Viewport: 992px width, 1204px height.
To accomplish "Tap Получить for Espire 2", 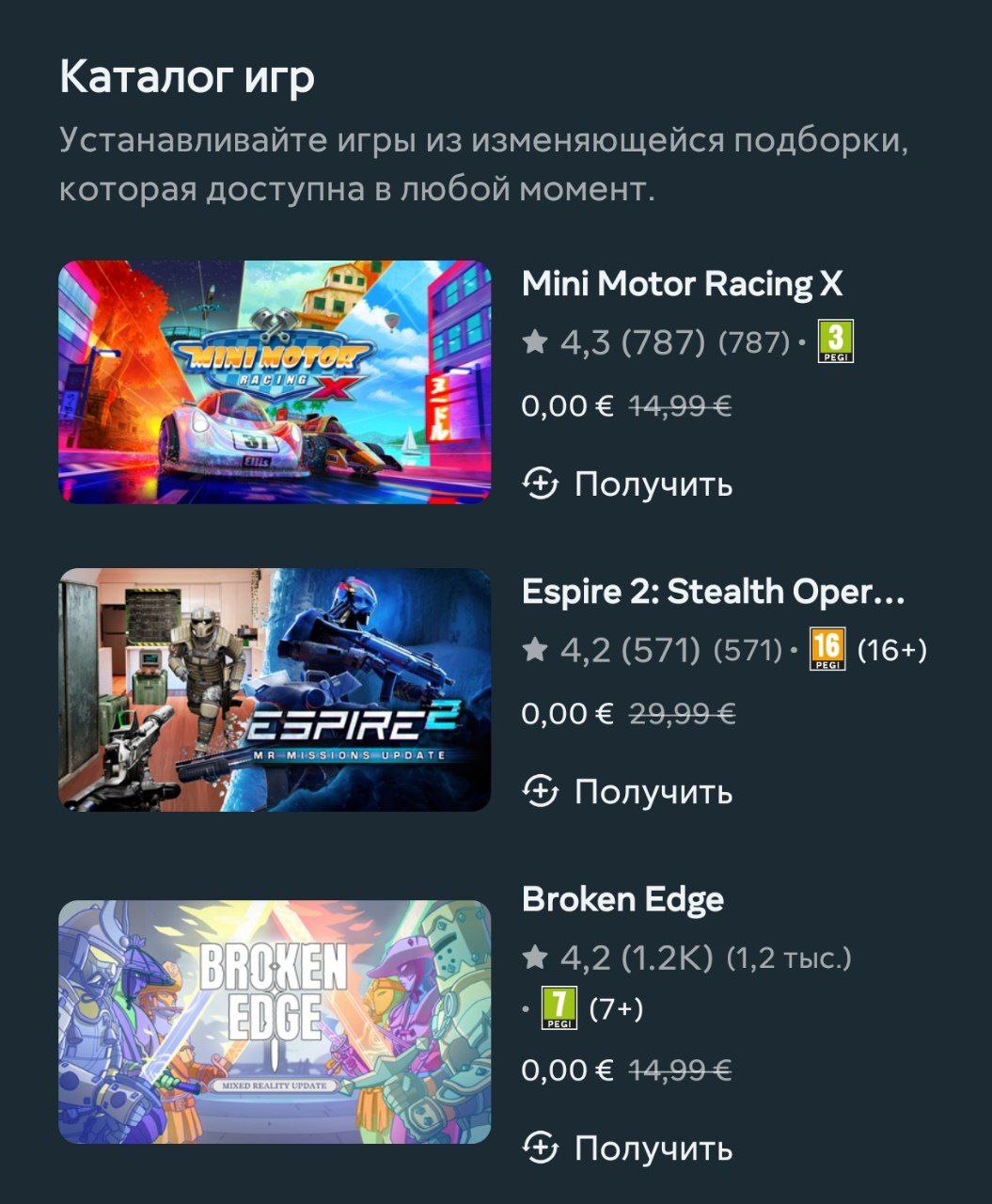I will click(628, 792).
